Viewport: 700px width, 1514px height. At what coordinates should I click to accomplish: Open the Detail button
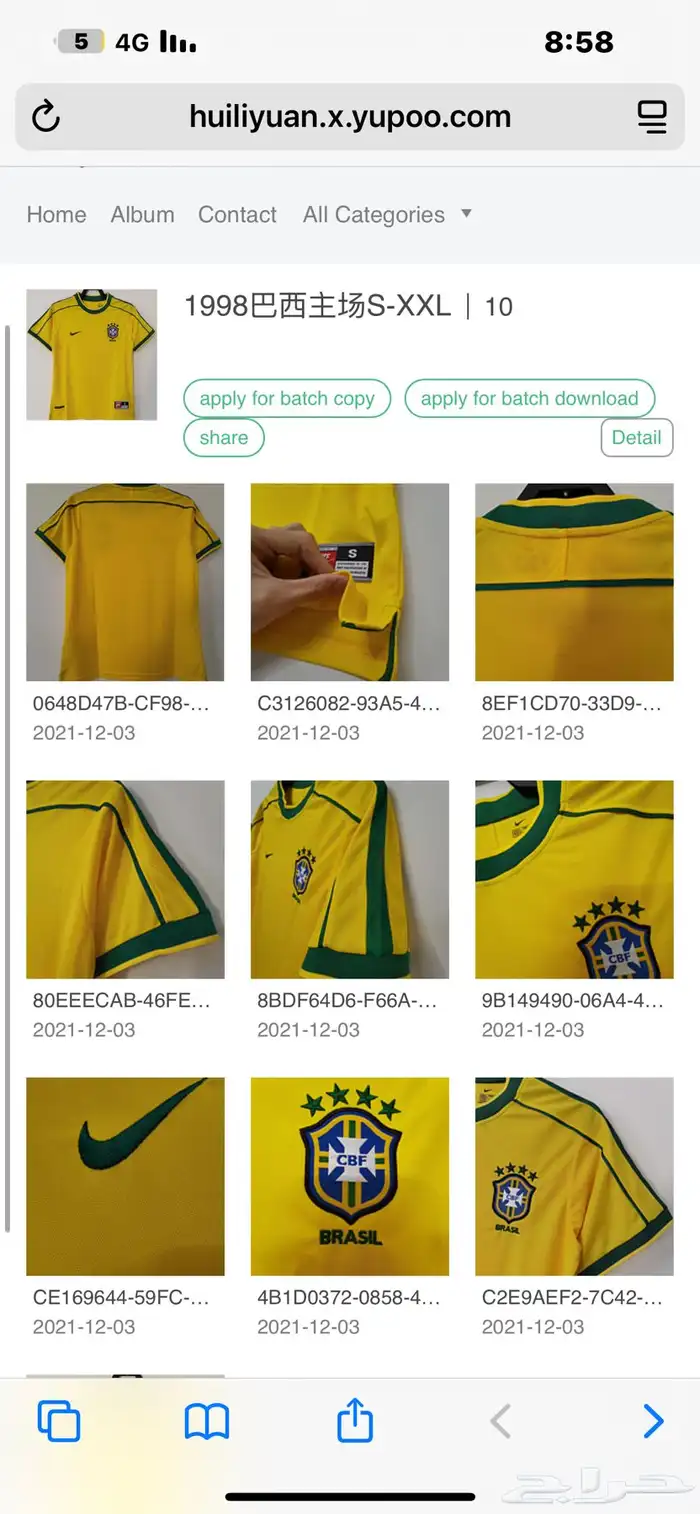click(x=636, y=438)
